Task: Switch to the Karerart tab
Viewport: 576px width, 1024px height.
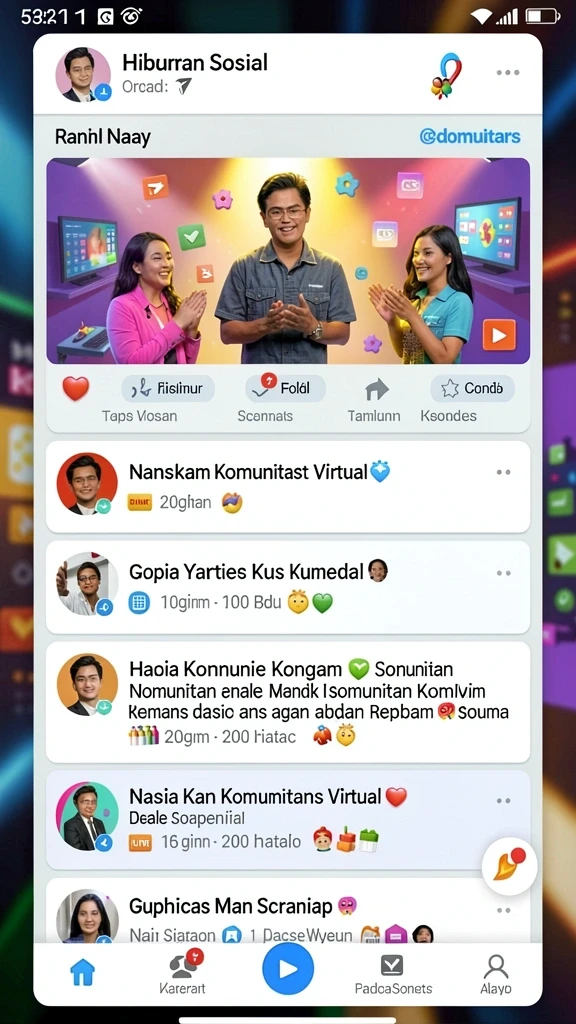Action: point(183,972)
